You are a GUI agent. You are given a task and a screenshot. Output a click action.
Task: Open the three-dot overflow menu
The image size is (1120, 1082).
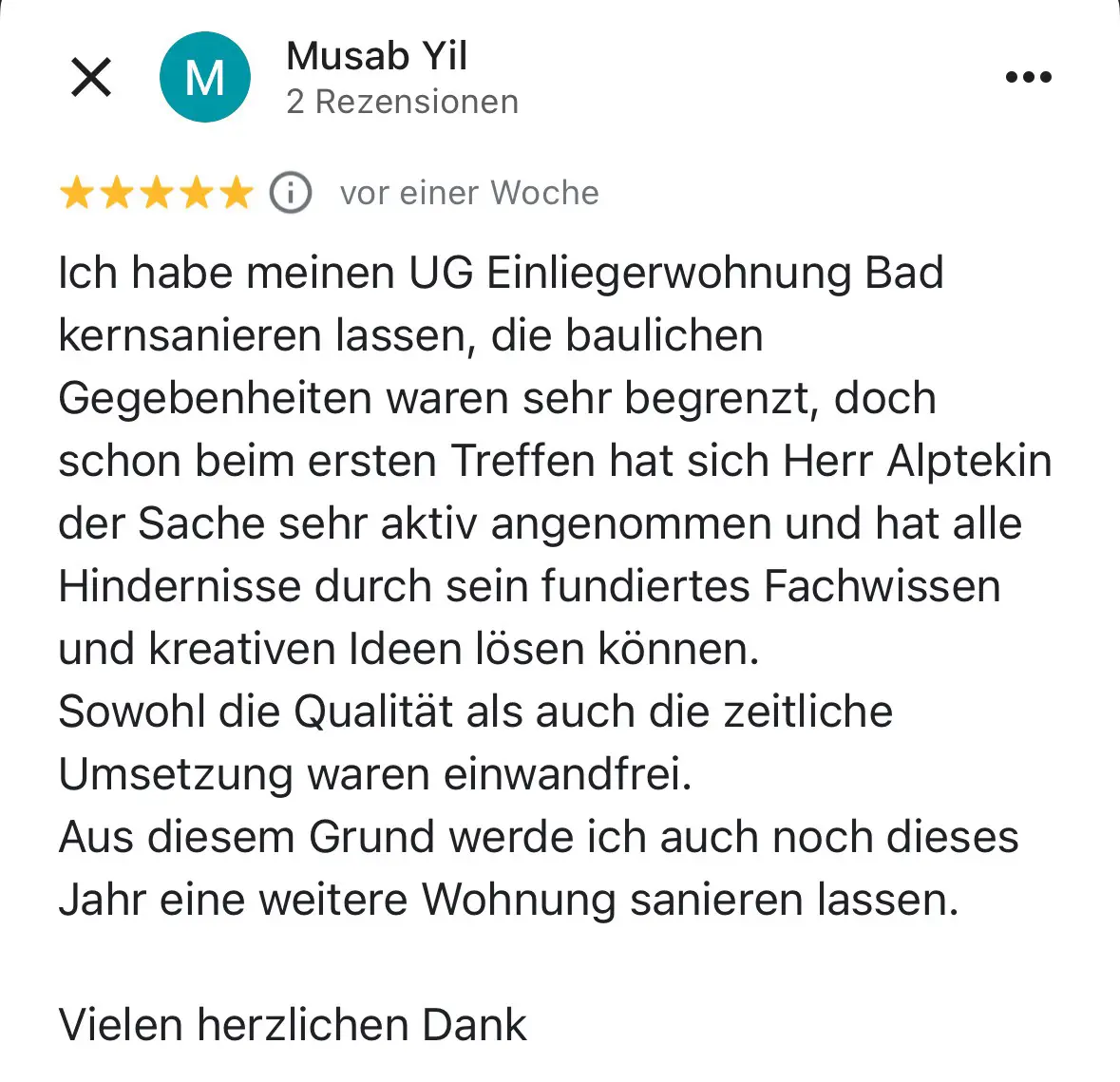click(1028, 77)
